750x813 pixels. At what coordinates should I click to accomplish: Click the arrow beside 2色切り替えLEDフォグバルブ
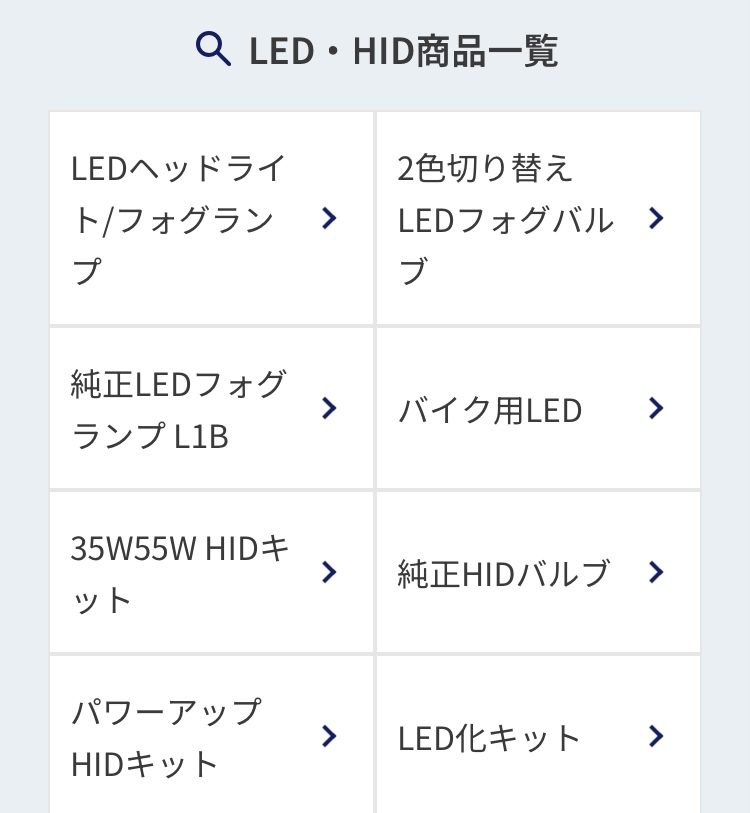[x=655, y=219]
